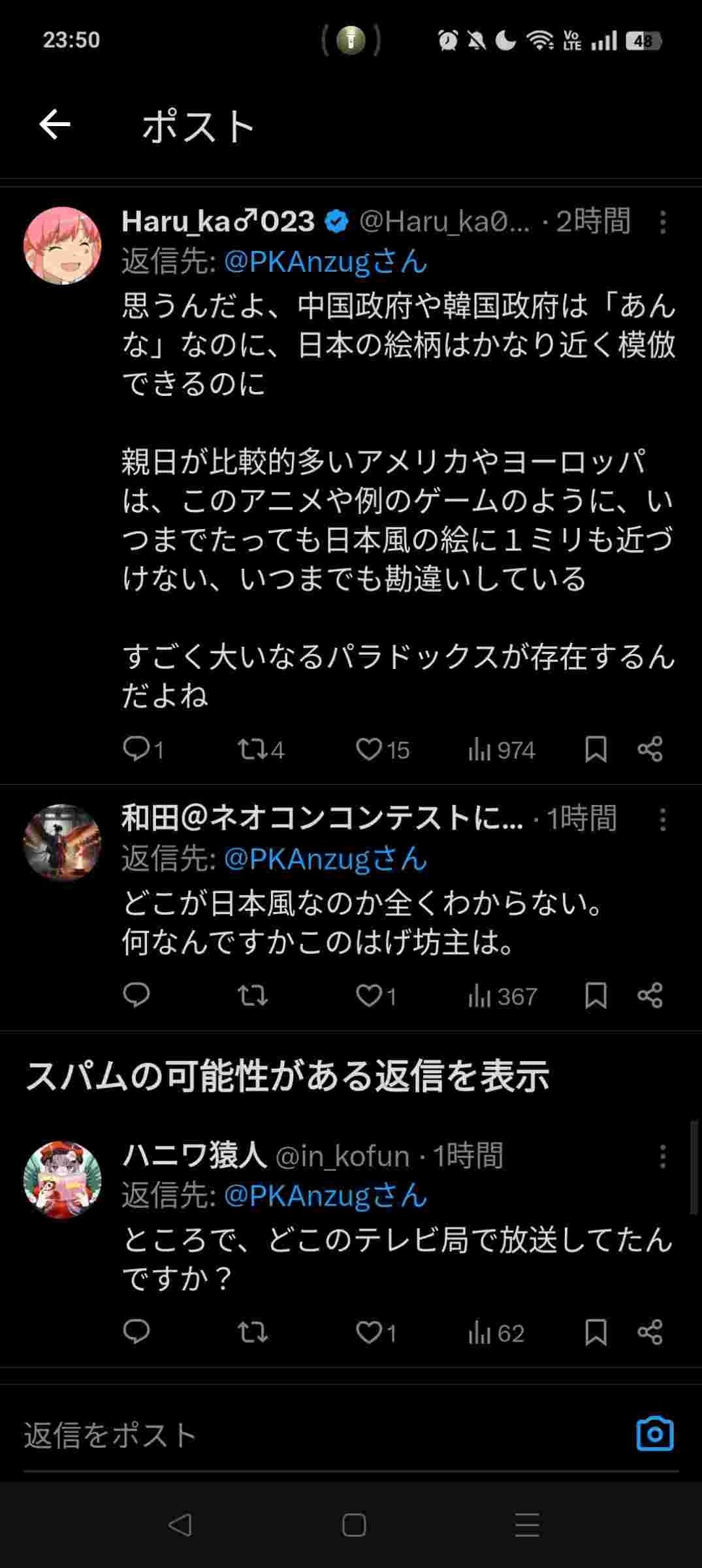Attach a photo with the camera icon
Viewport: 702px width, 1568px height.
pos(654,1435)
